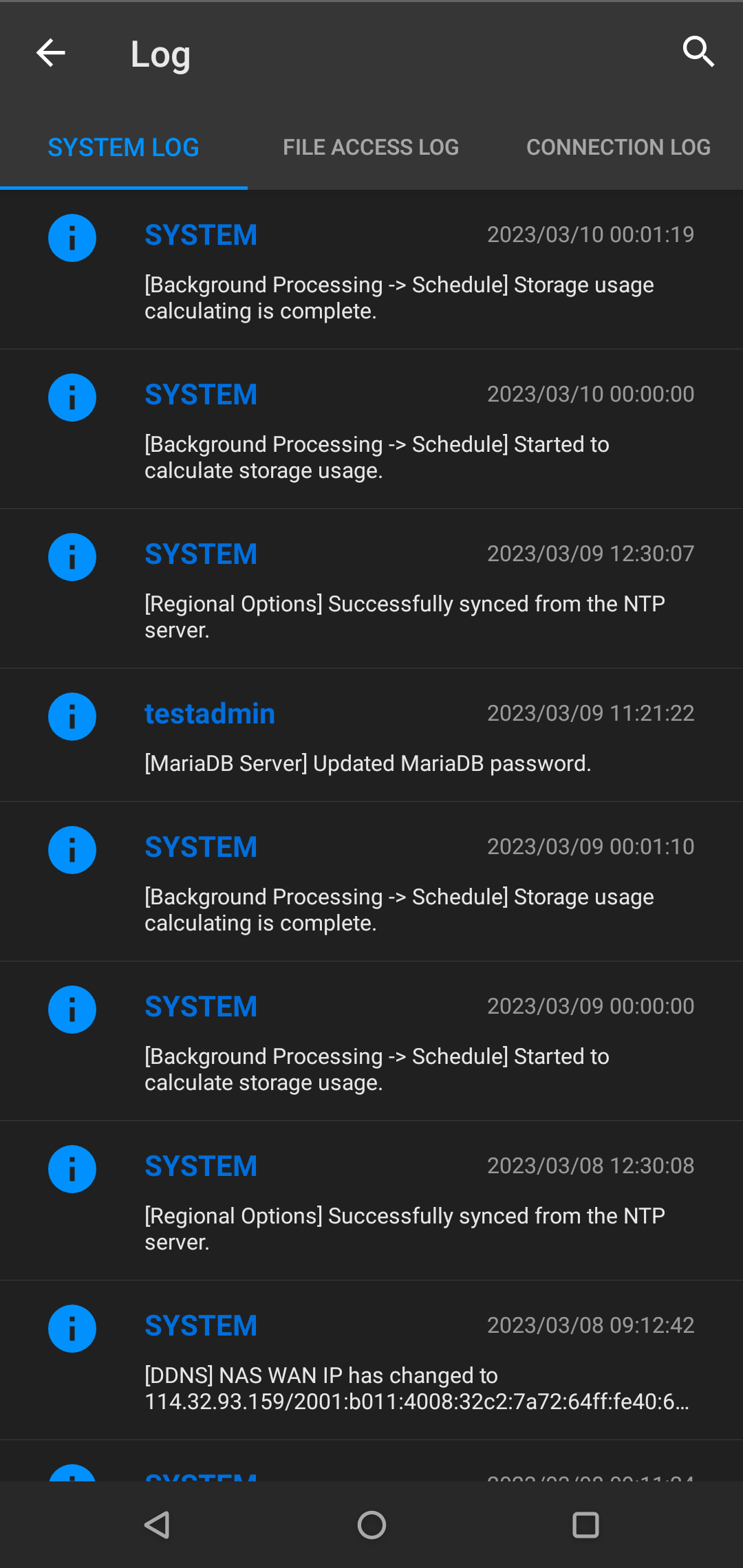Open the 2023/03/09 00:01:10 storage usage entry
The height and width of the screenshot is (1568, 743).
(371, 882)
